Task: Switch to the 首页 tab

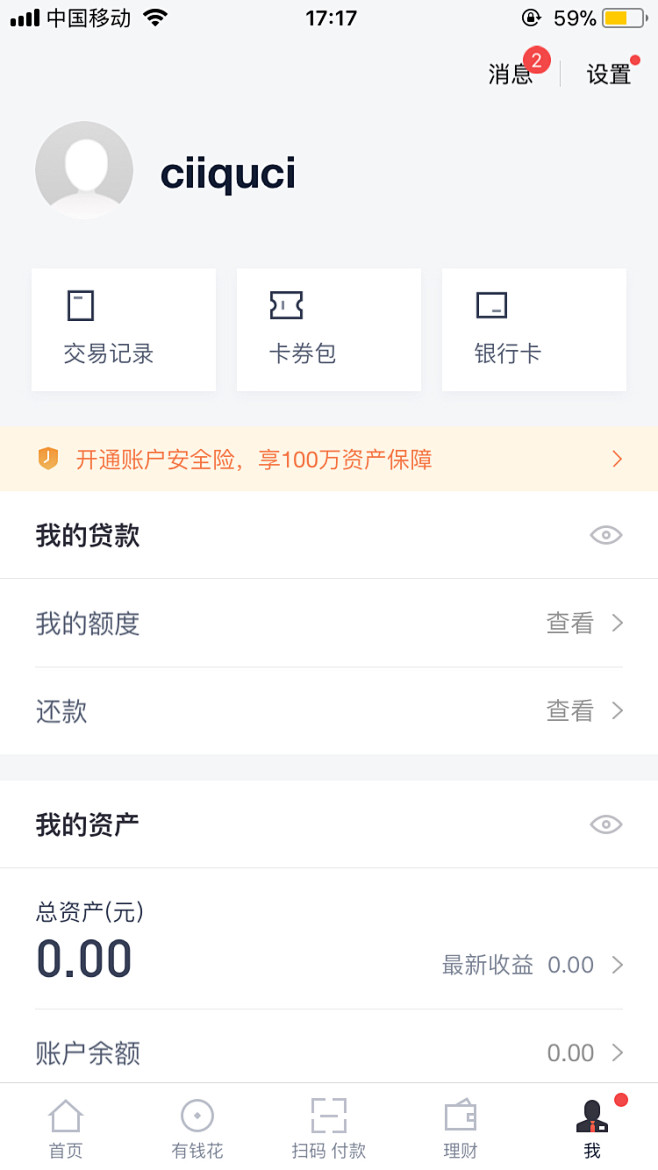Action: [x=66, y=1128]
